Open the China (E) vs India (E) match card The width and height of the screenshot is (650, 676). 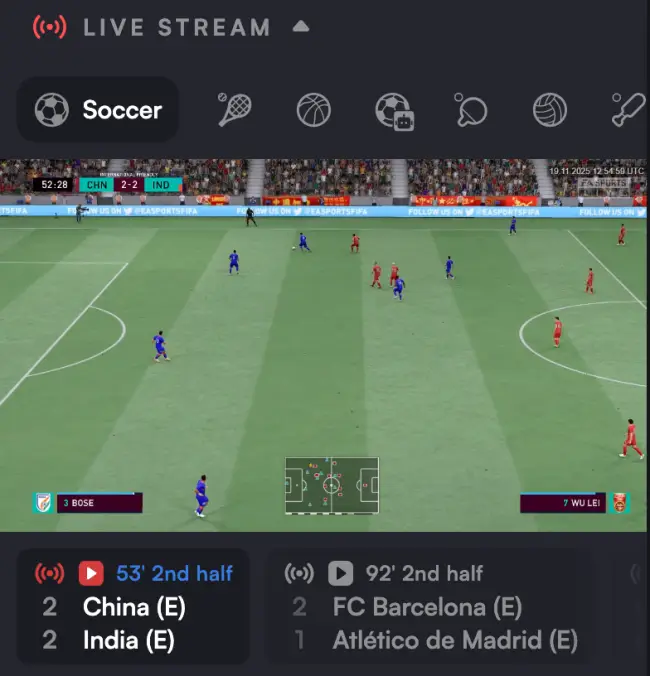134,607
